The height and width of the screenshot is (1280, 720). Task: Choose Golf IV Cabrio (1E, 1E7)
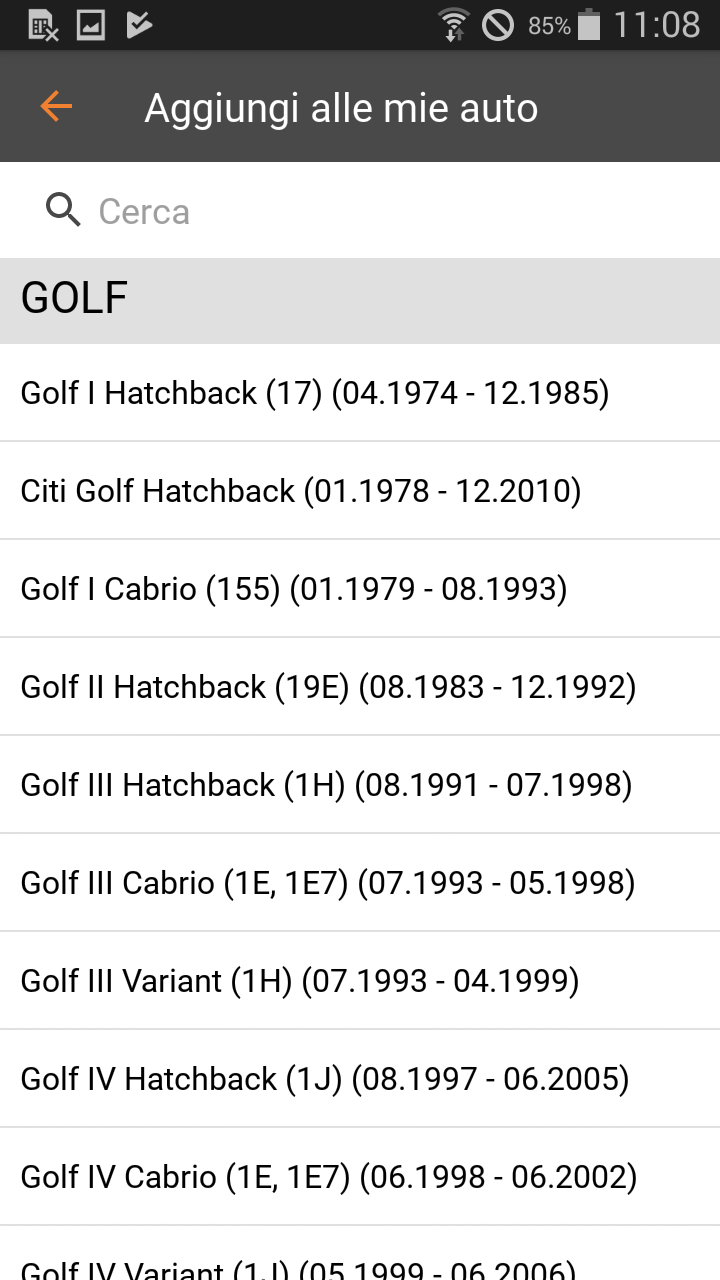tap(360, 1177)
